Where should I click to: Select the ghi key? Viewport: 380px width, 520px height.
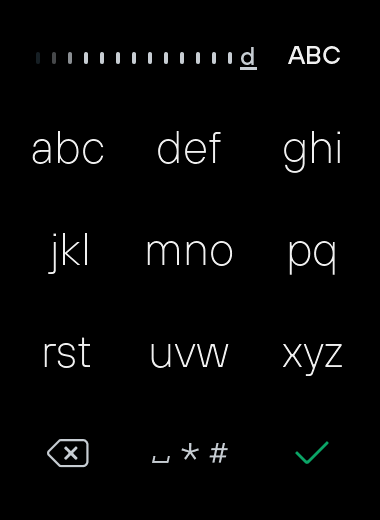(312, 152)
